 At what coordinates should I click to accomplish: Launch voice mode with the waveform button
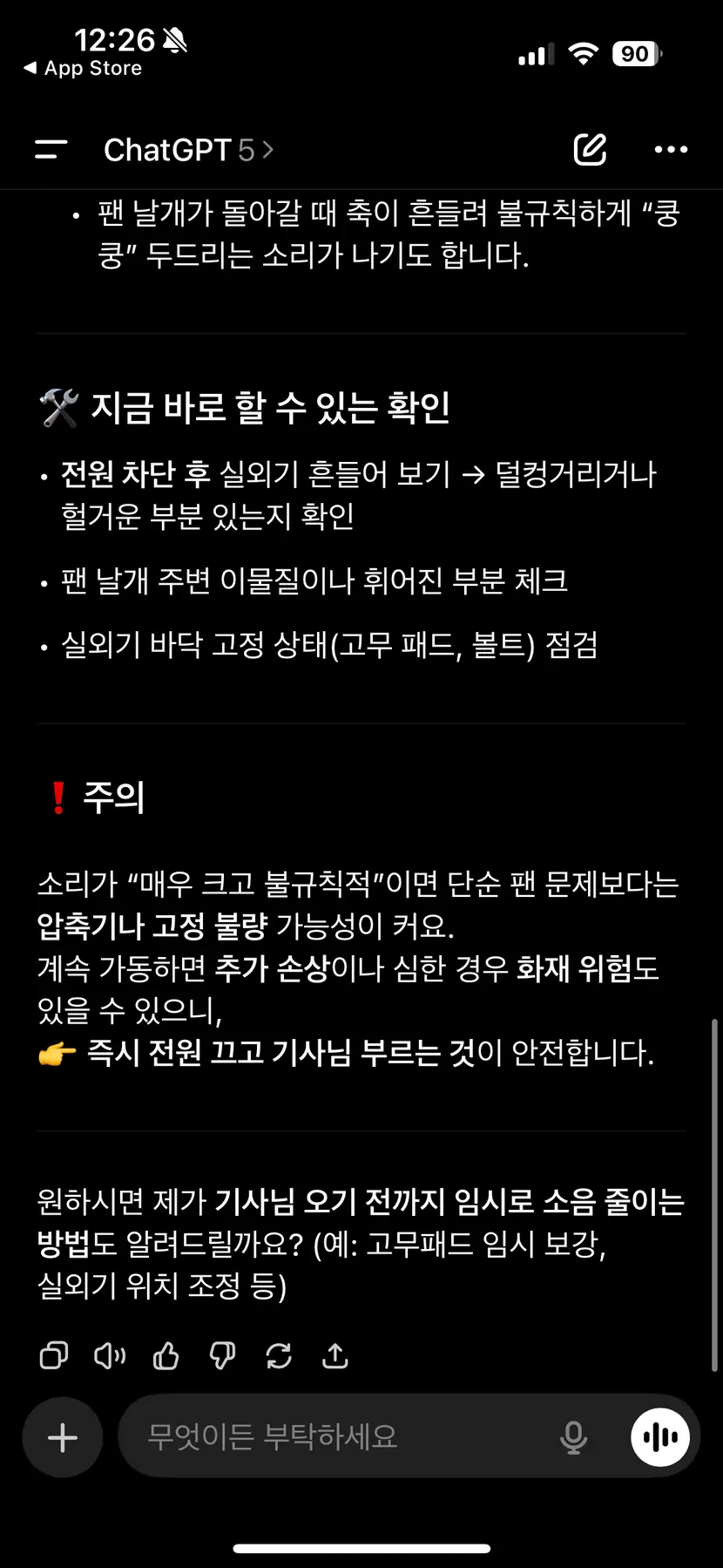pyautogui.click(x=660, y=1437)
